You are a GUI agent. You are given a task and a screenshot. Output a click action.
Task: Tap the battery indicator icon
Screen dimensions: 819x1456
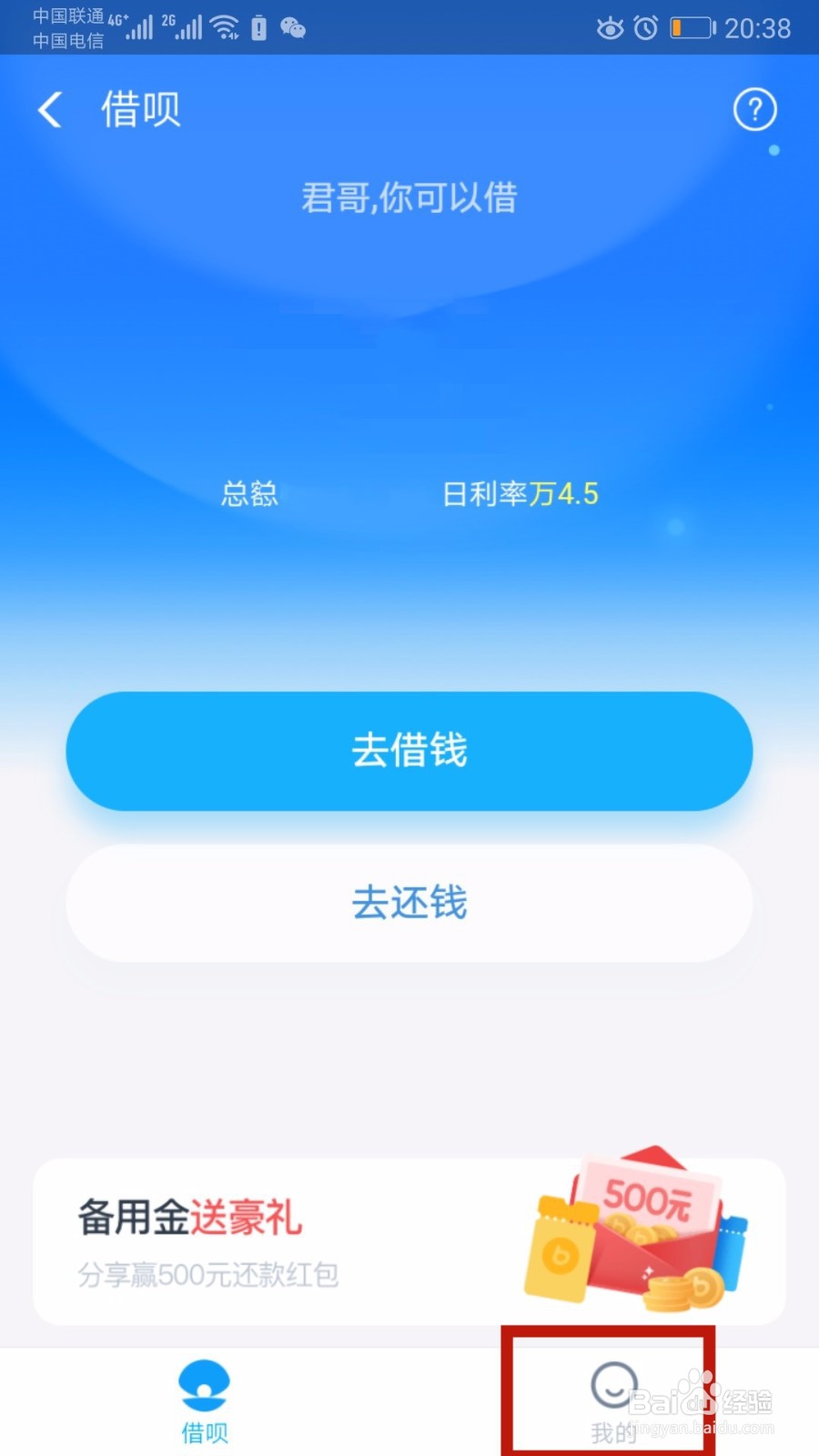click(x=690, y=28)
